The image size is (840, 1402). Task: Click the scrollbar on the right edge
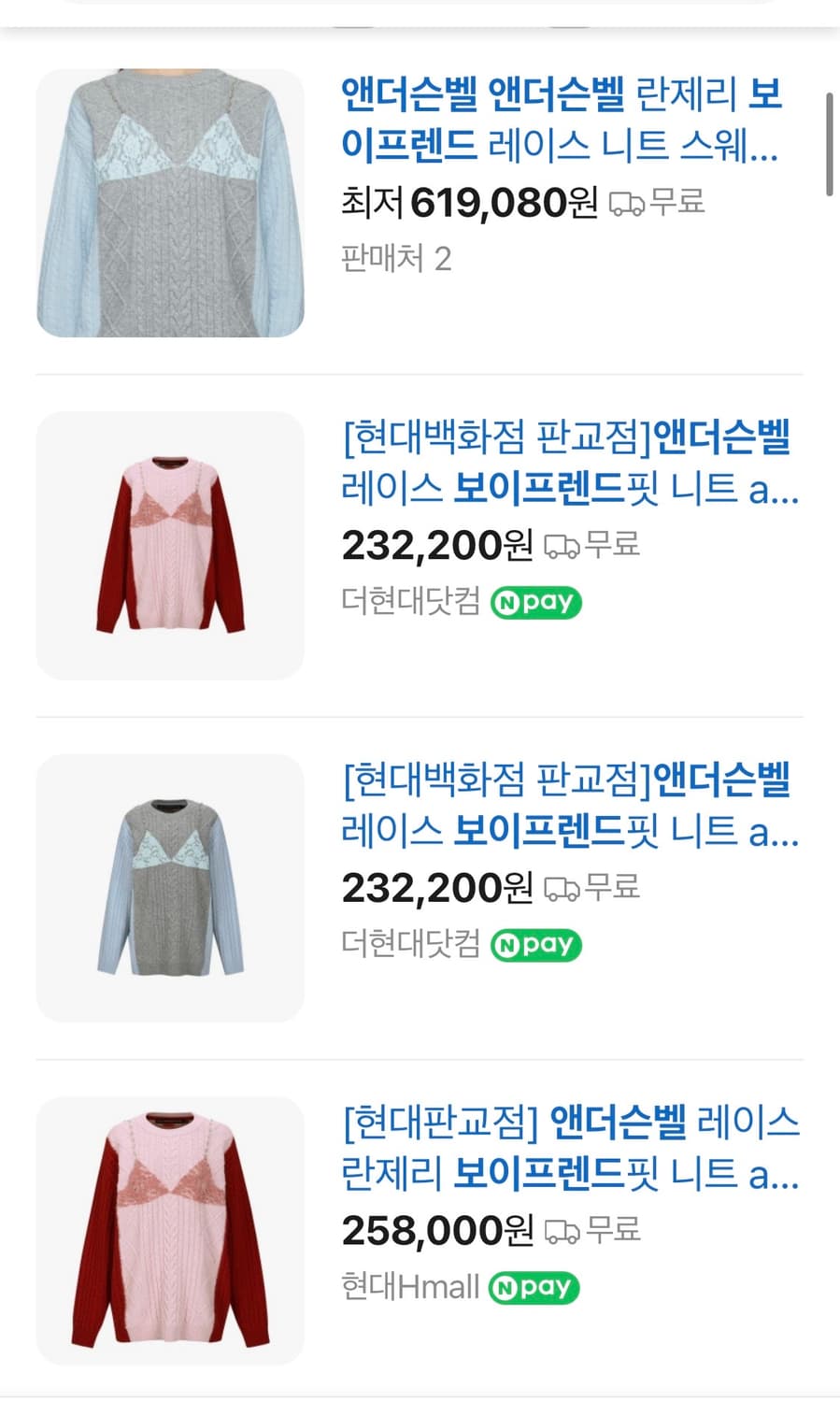[x=828, y=140]
